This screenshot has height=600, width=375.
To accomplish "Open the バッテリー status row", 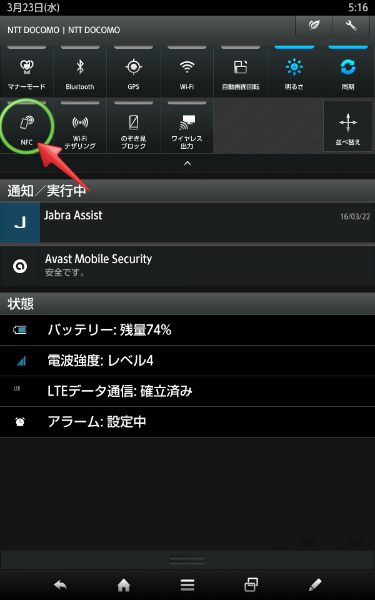I will (188, 330).
